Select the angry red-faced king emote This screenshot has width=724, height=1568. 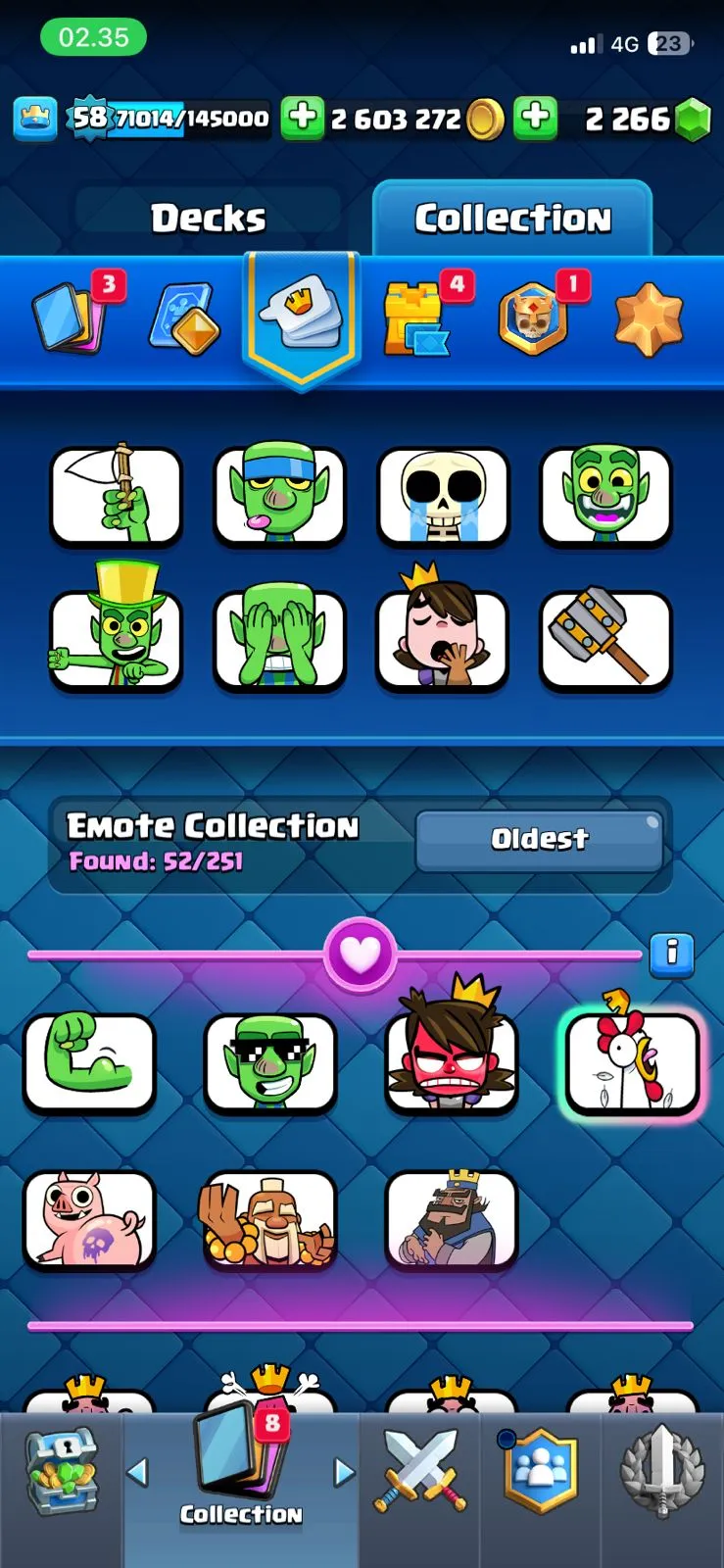[451, 1062]
